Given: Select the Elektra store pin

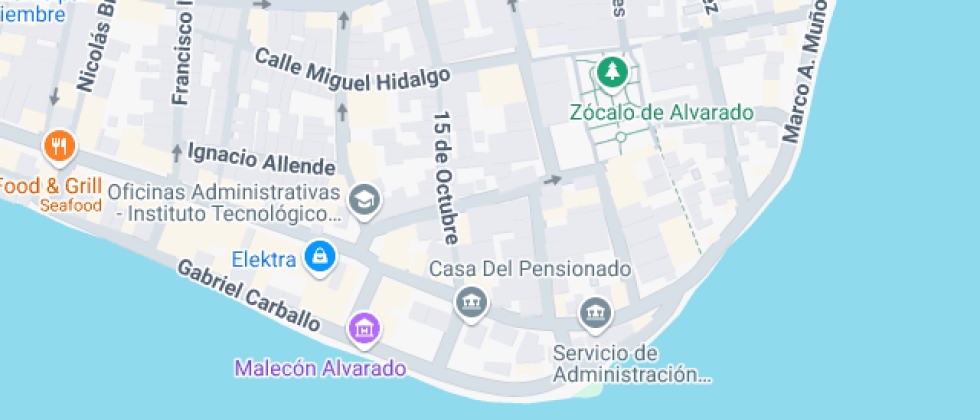Looking at the screenshot, I should pos(320,257).
